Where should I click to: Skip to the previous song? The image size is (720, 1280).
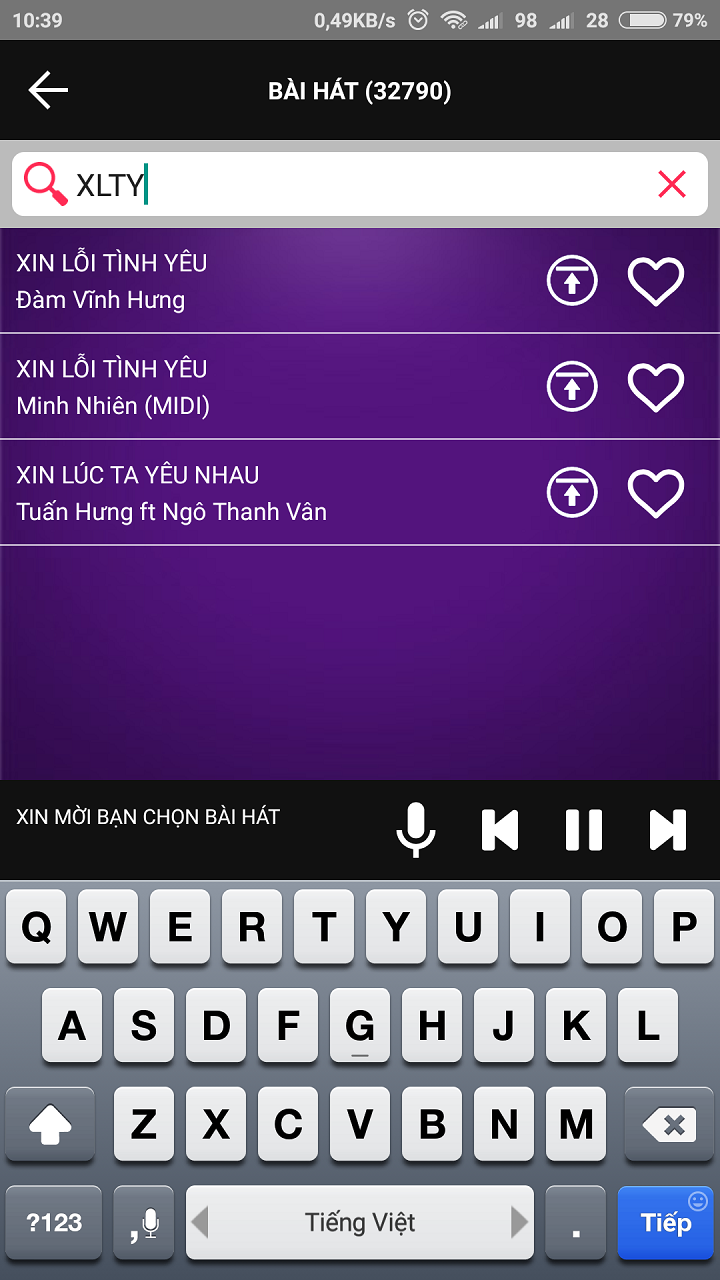coord(500,830)
